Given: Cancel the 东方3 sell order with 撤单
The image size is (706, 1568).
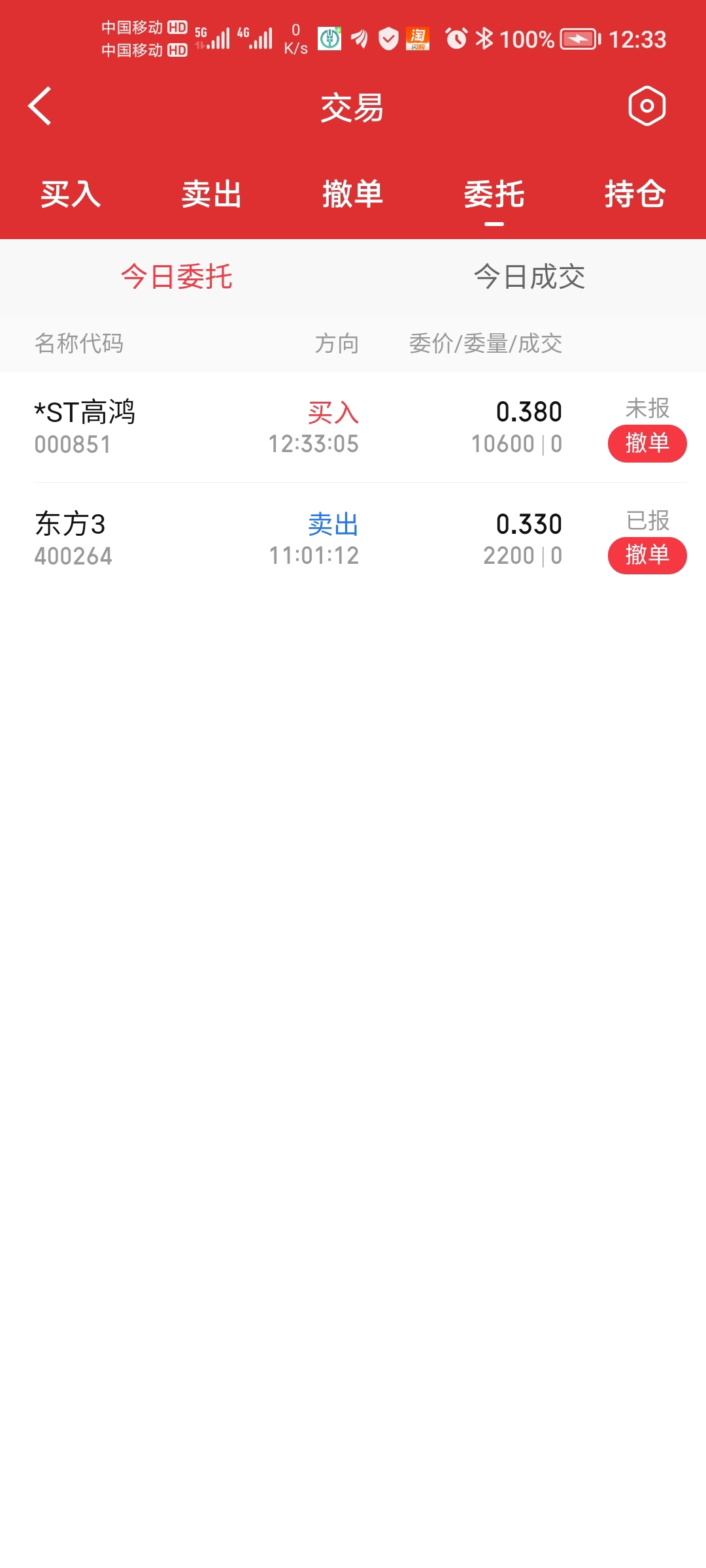Looking at the screenshot, I should click(x=647, y=555).
